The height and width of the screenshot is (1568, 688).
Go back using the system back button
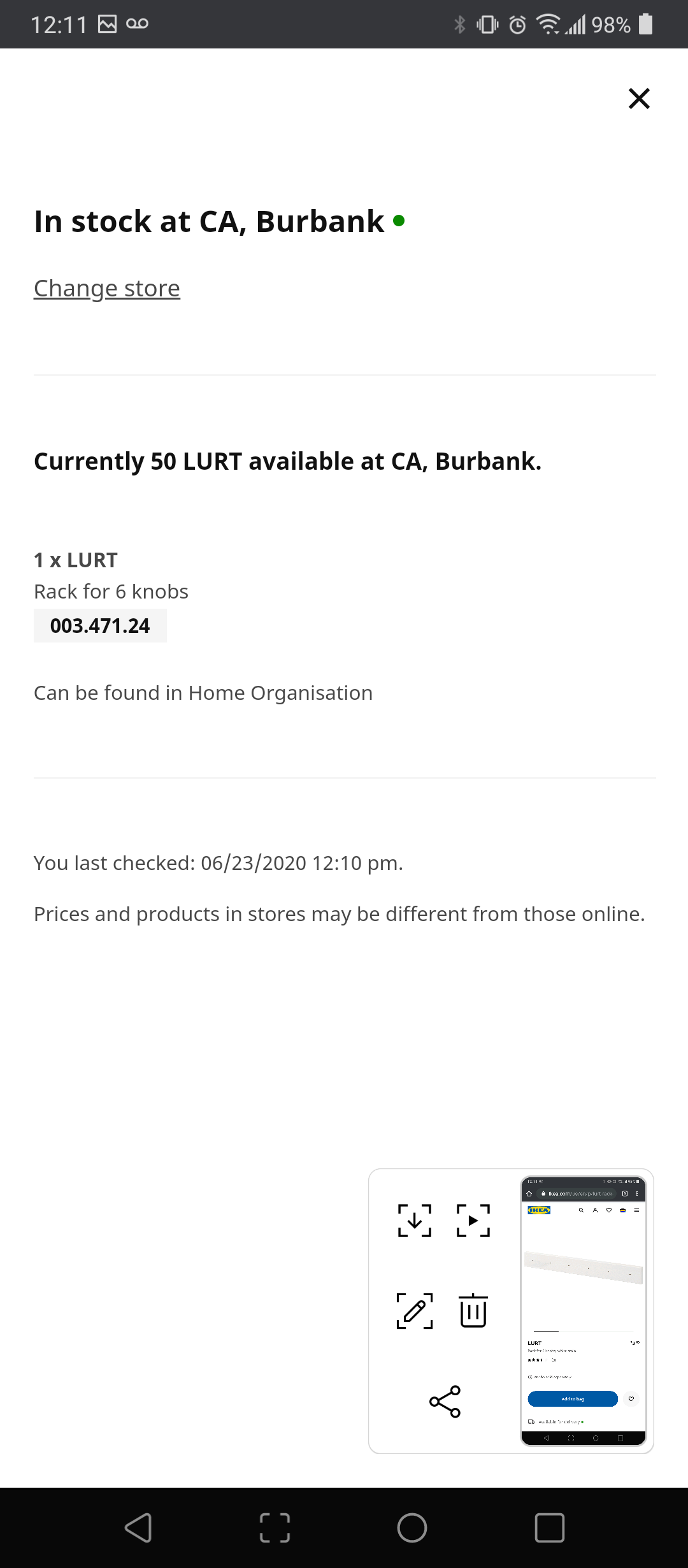[138, 1528]
